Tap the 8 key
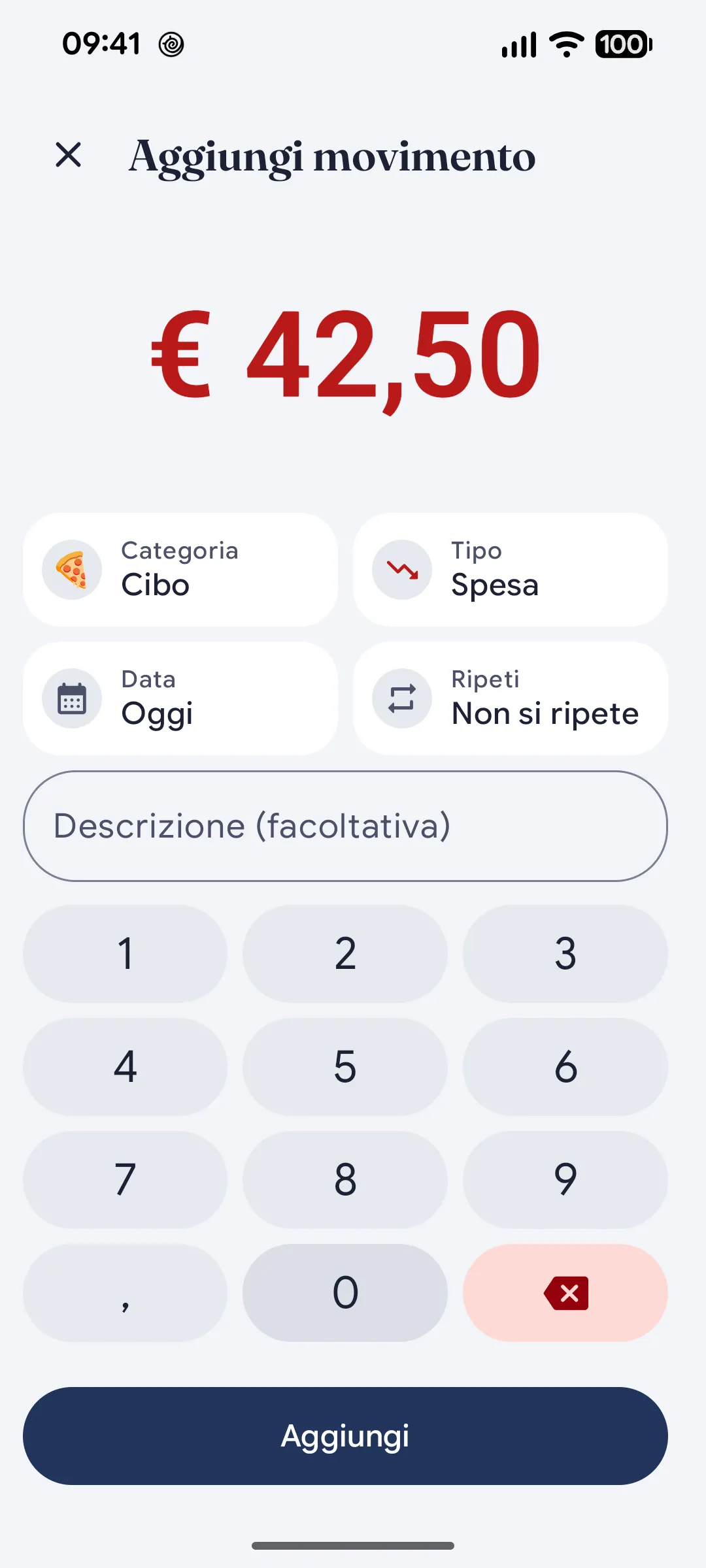The height and width of the screenshot is (1568, 706). point(345,1180)
